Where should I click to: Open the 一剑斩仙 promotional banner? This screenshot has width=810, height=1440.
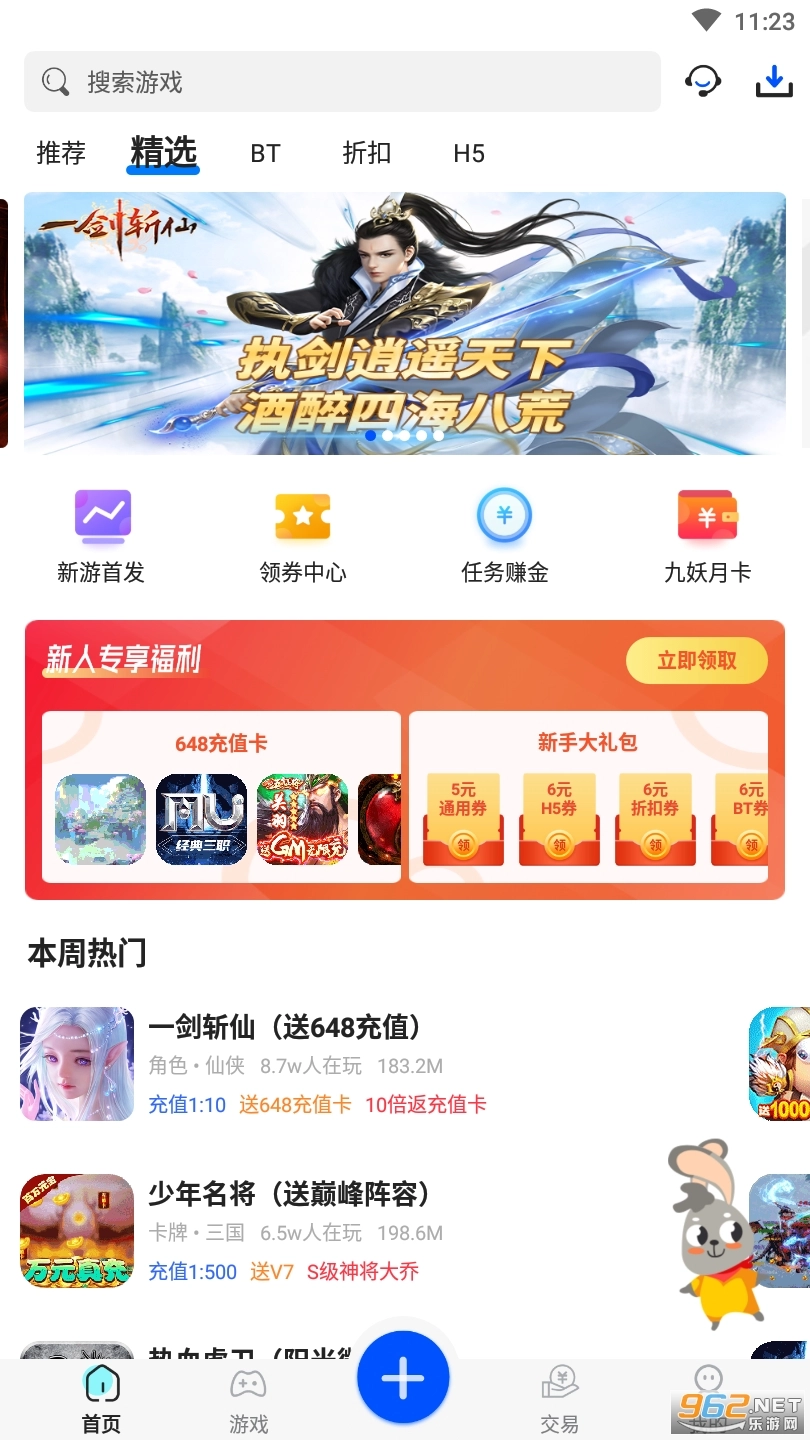[404, 323]
